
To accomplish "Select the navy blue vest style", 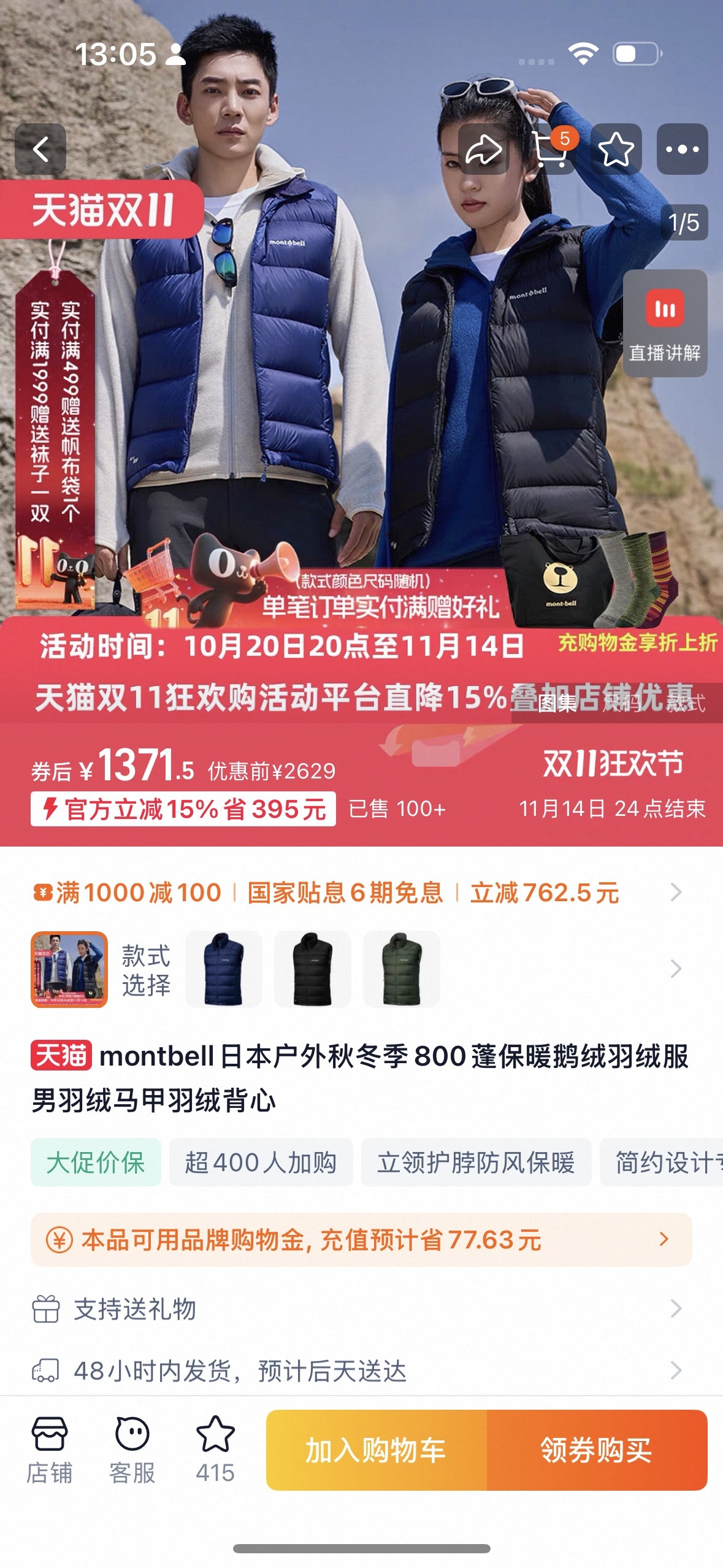I will (224, 969).
